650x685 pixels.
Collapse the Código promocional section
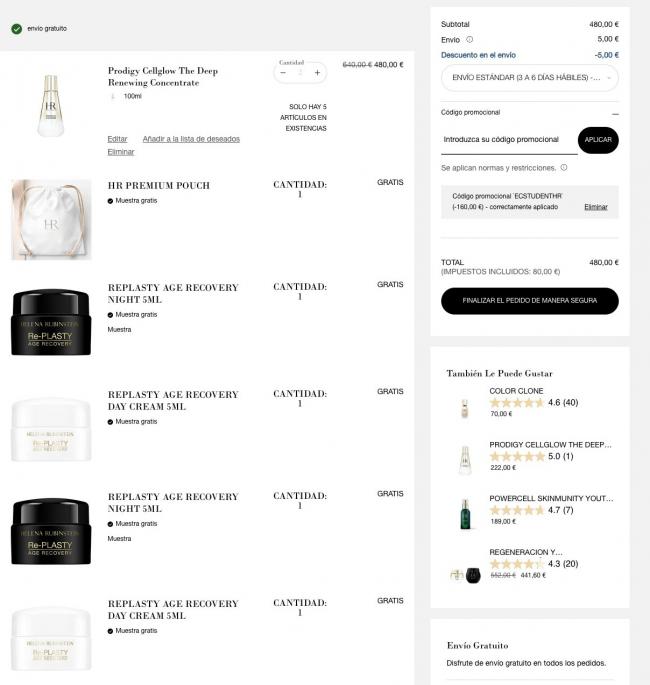pyautogui.click(x=614, y=114)
